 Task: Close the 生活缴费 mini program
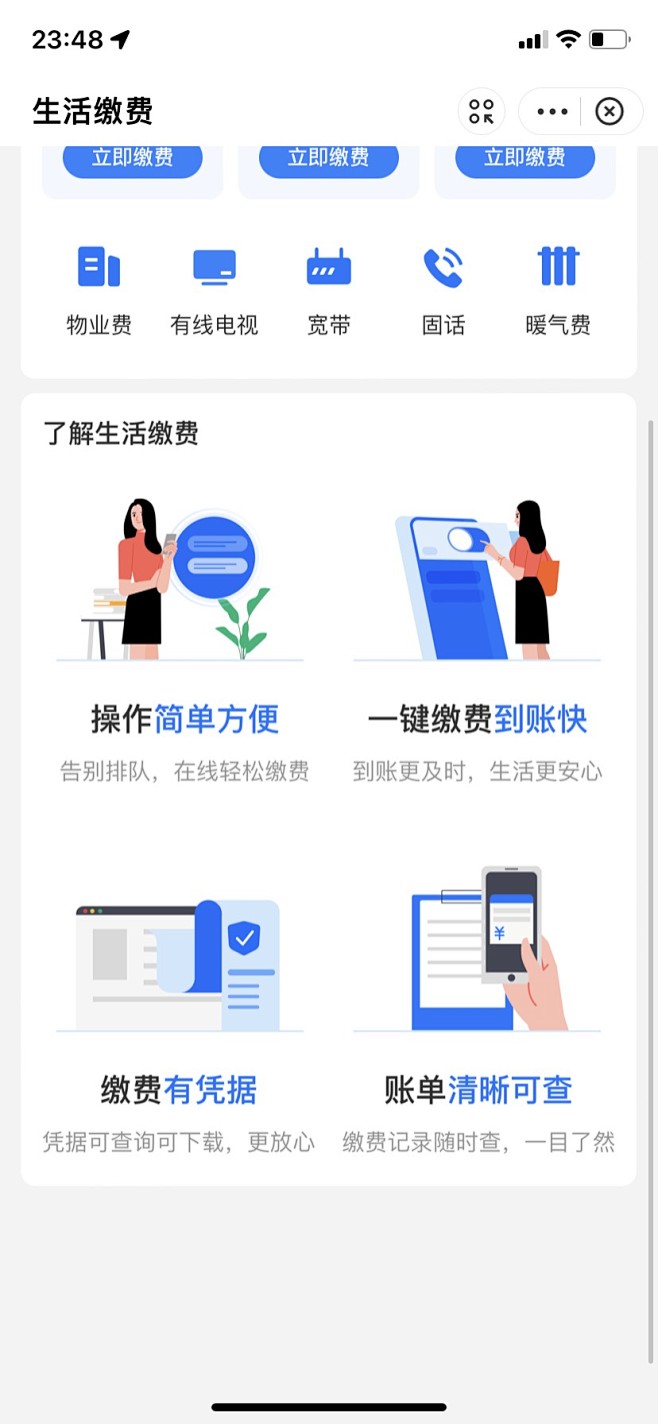tap(609, 111)
